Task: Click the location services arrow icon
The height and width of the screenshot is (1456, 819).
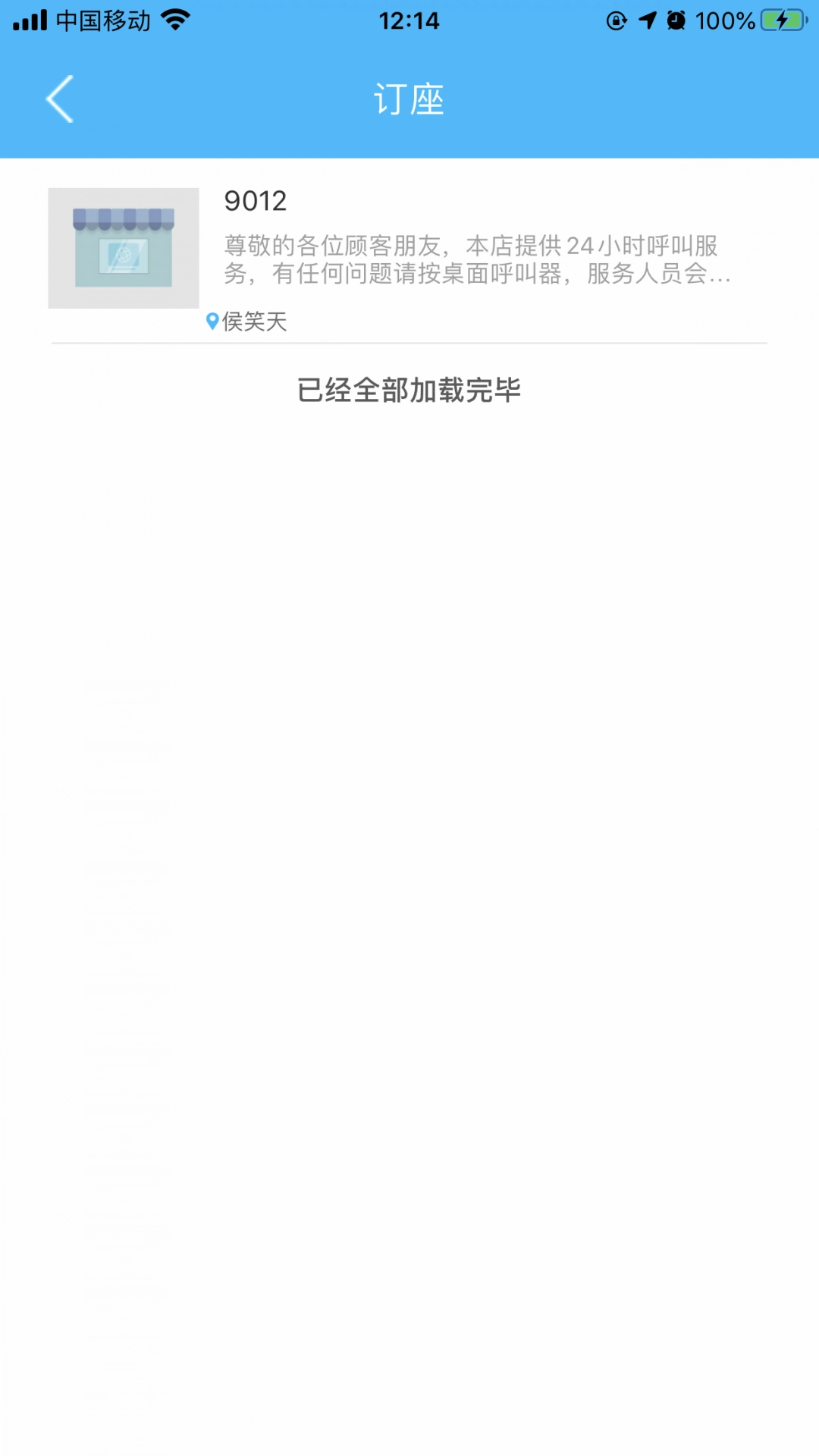Action: pyautogui.click(x=646, y=20)
